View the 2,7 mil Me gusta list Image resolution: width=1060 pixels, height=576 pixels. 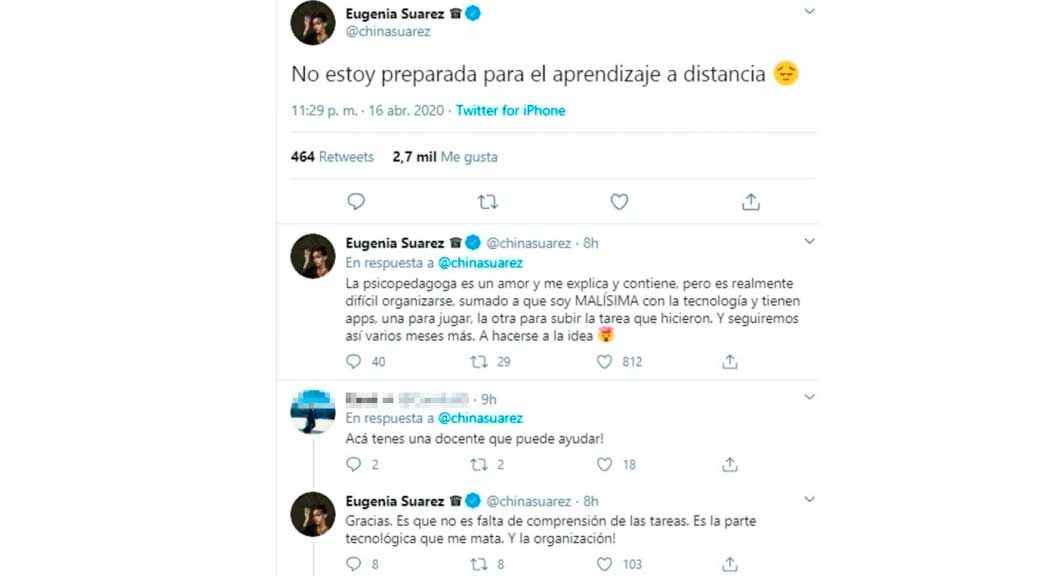coord(444,157)
